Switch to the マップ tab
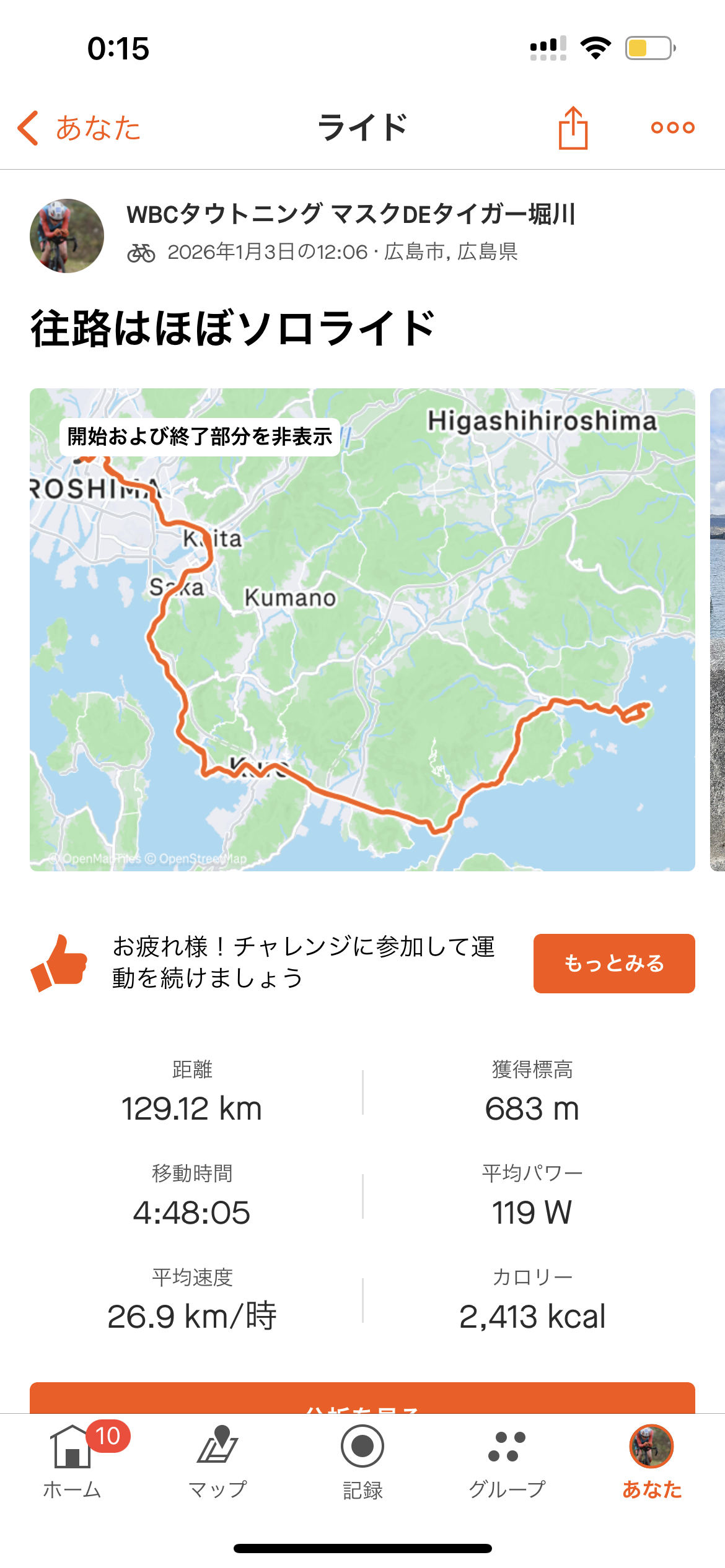The width and height of the screenshot is (725, 1568). [217, 1460]
